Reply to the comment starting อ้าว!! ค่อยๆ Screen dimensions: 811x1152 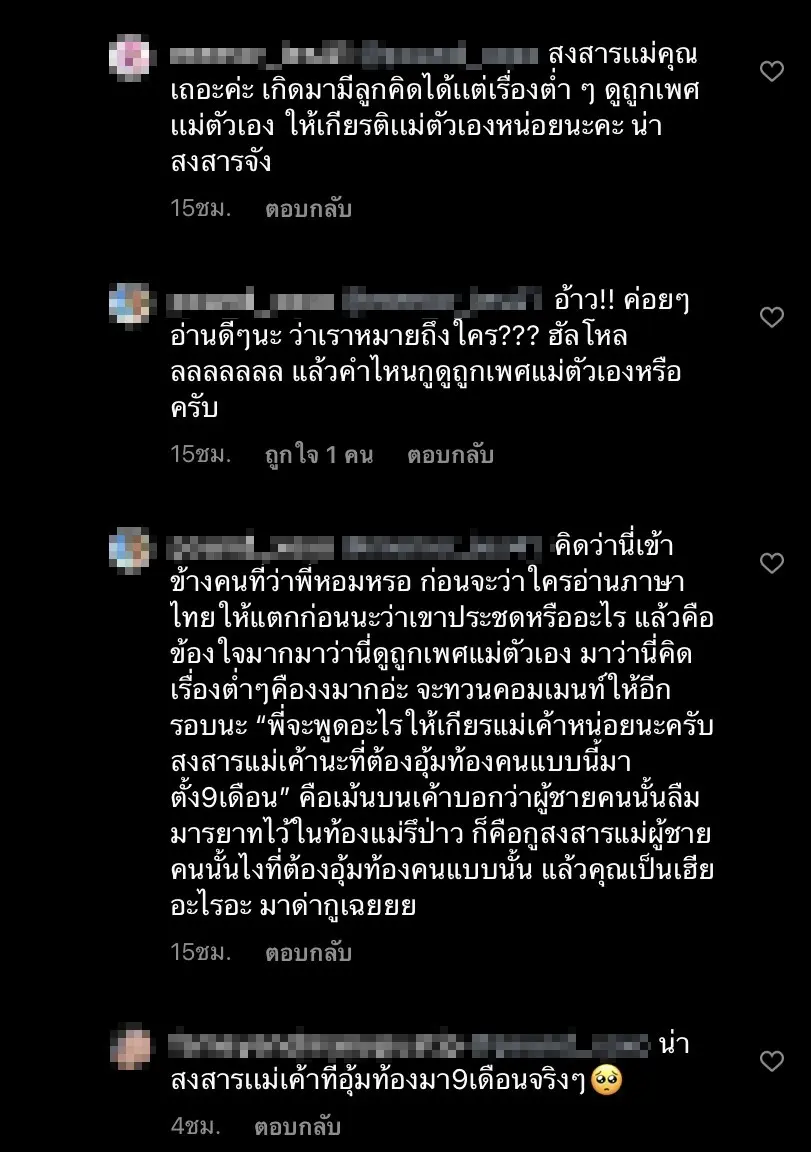pos(450,455)
